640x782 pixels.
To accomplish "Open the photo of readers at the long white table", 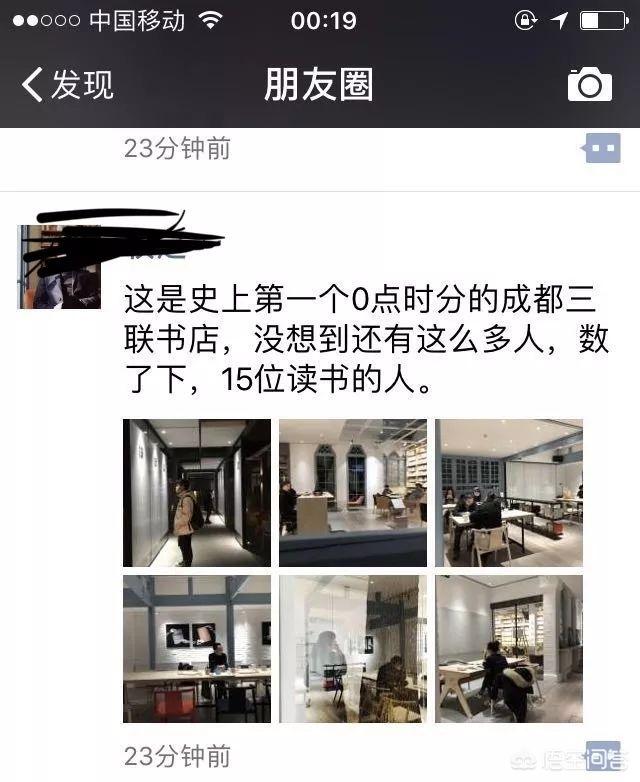I will [x=509, y=493].
